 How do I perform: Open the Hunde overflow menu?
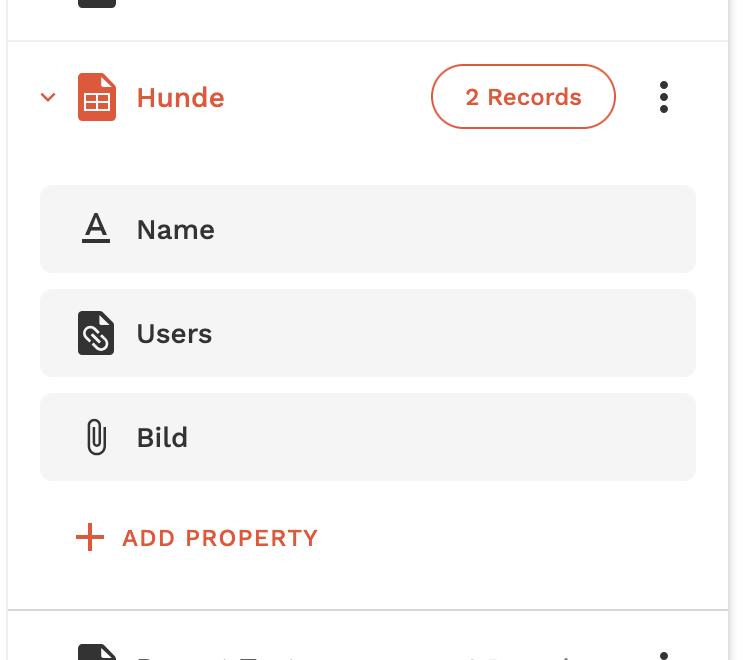tap(664, 97)
